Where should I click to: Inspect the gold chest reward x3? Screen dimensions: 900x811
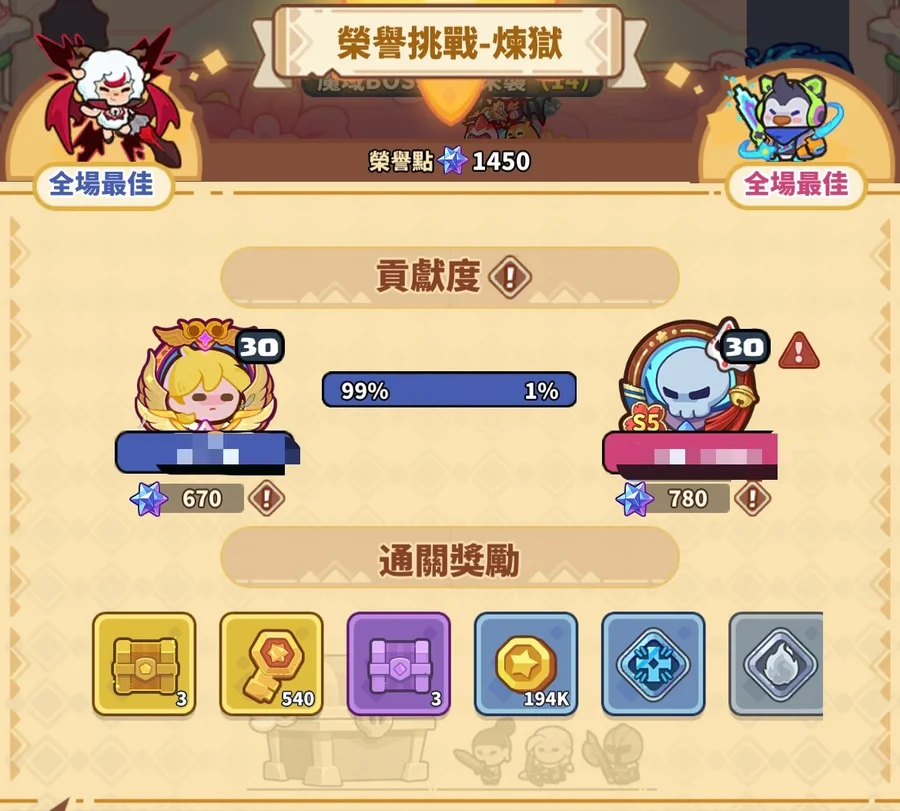click(x=144, y=664)
